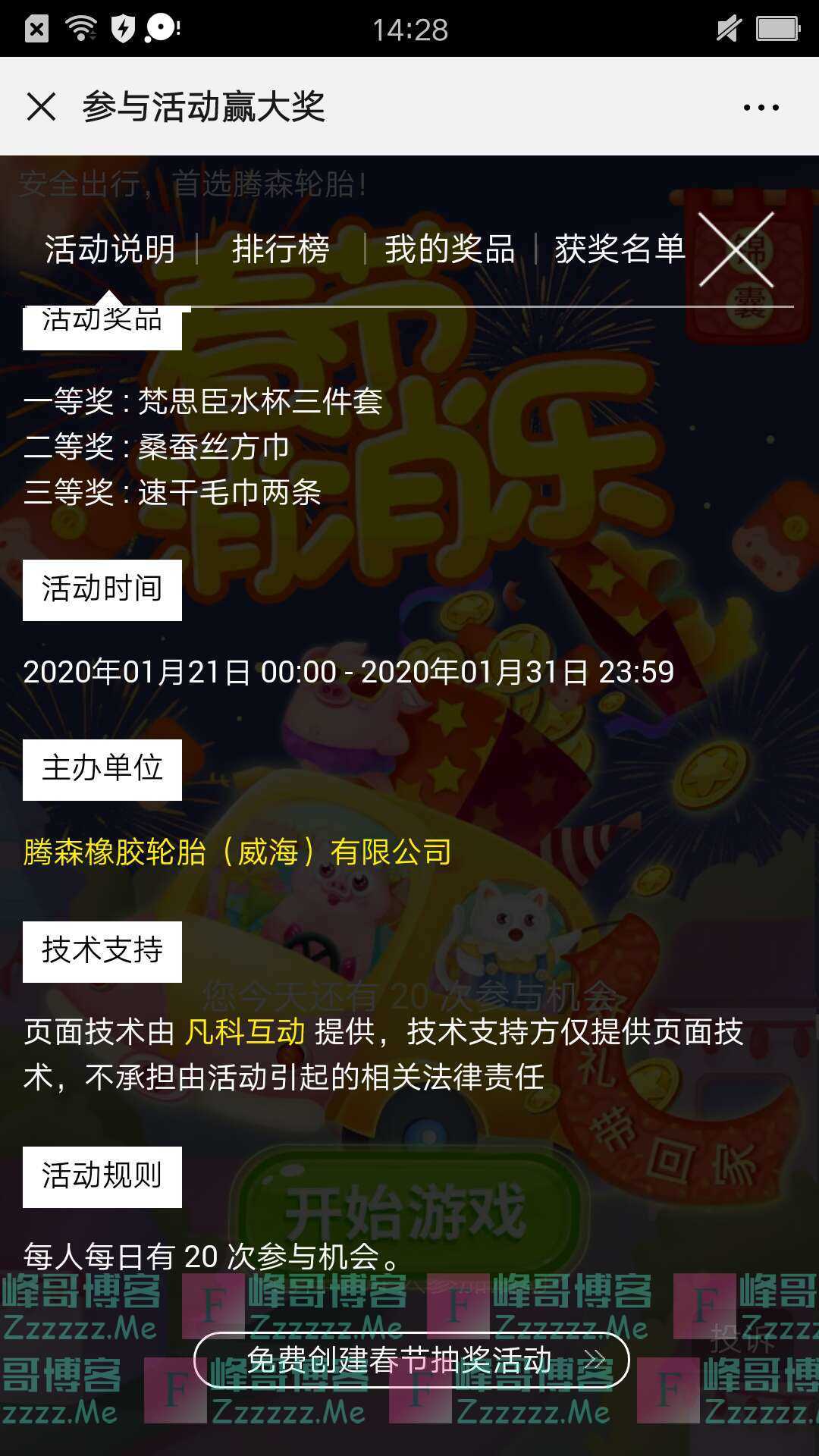Switch to the 排行榜 tab
Screen dimensions: 819x1456
(281, 250)
